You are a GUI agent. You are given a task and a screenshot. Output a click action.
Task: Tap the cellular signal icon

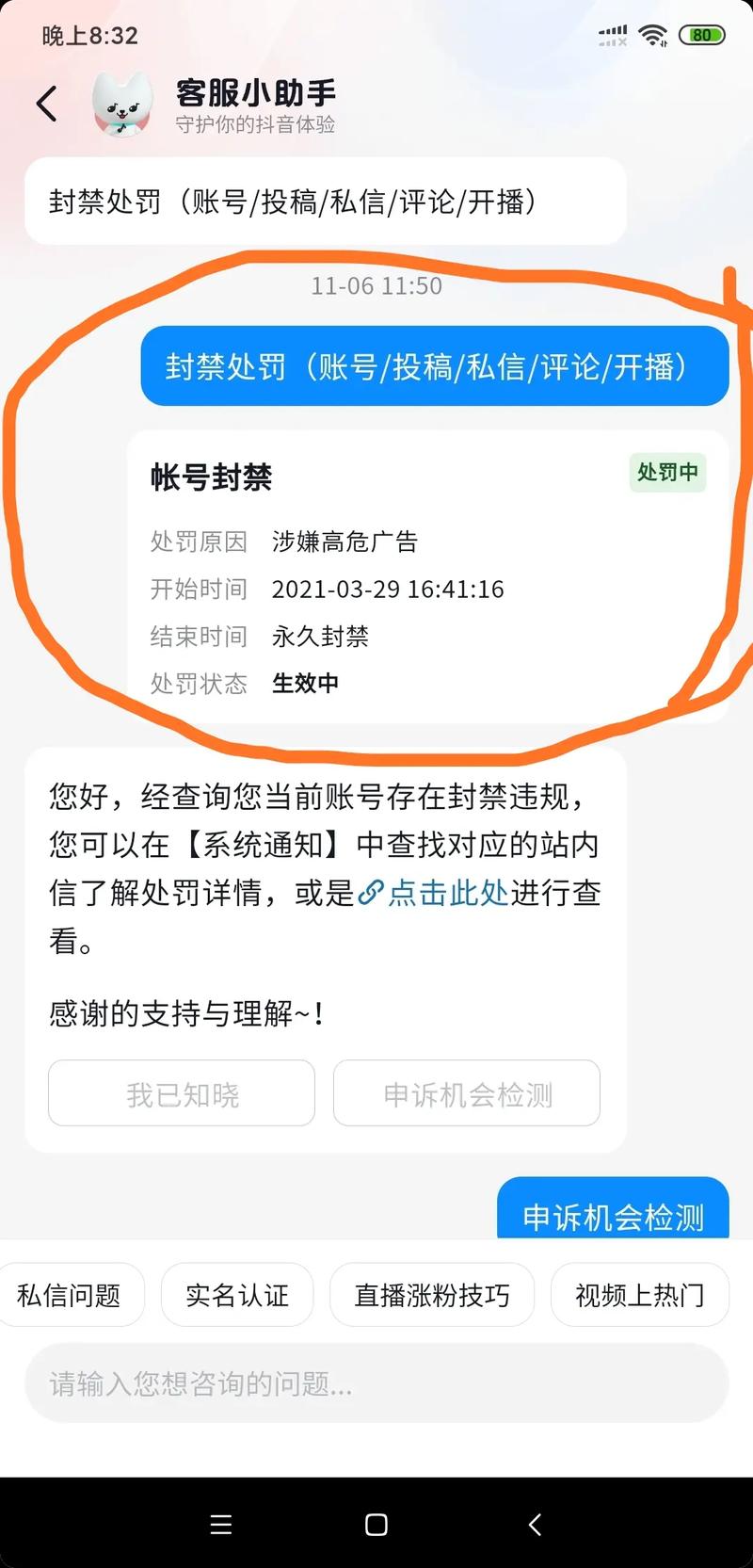coord(612,35)
